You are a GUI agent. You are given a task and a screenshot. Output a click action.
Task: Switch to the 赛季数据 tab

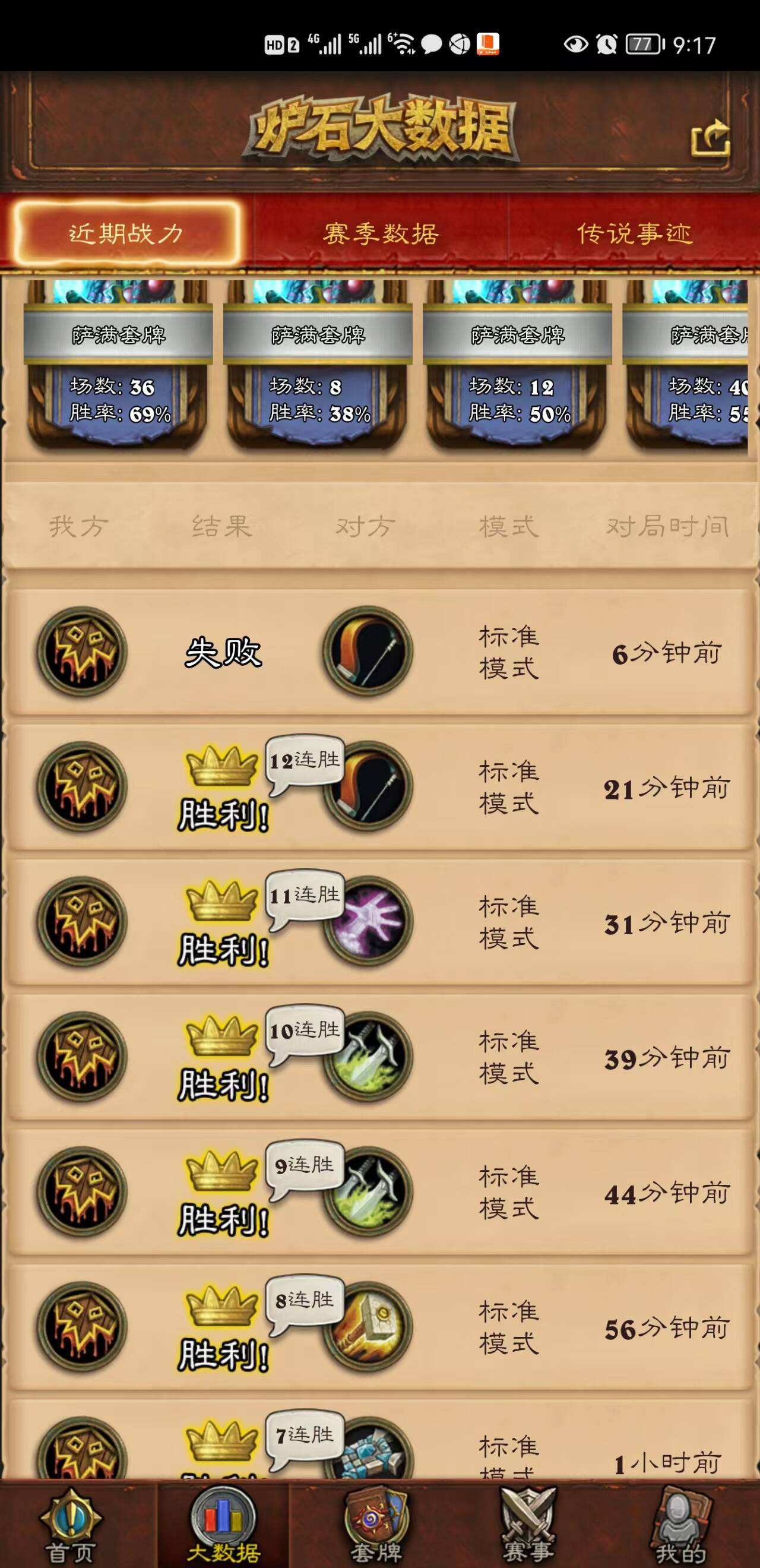[381, 233]
